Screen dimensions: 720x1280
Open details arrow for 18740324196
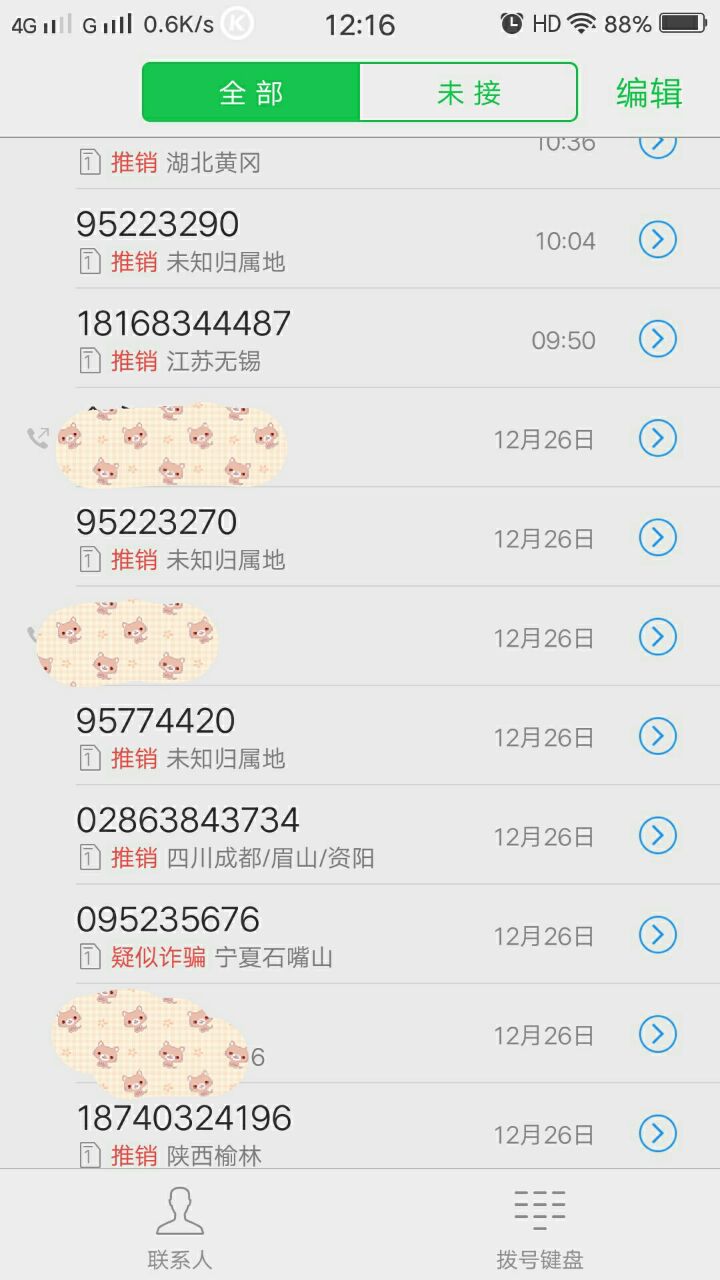(x=657, y=1133)
